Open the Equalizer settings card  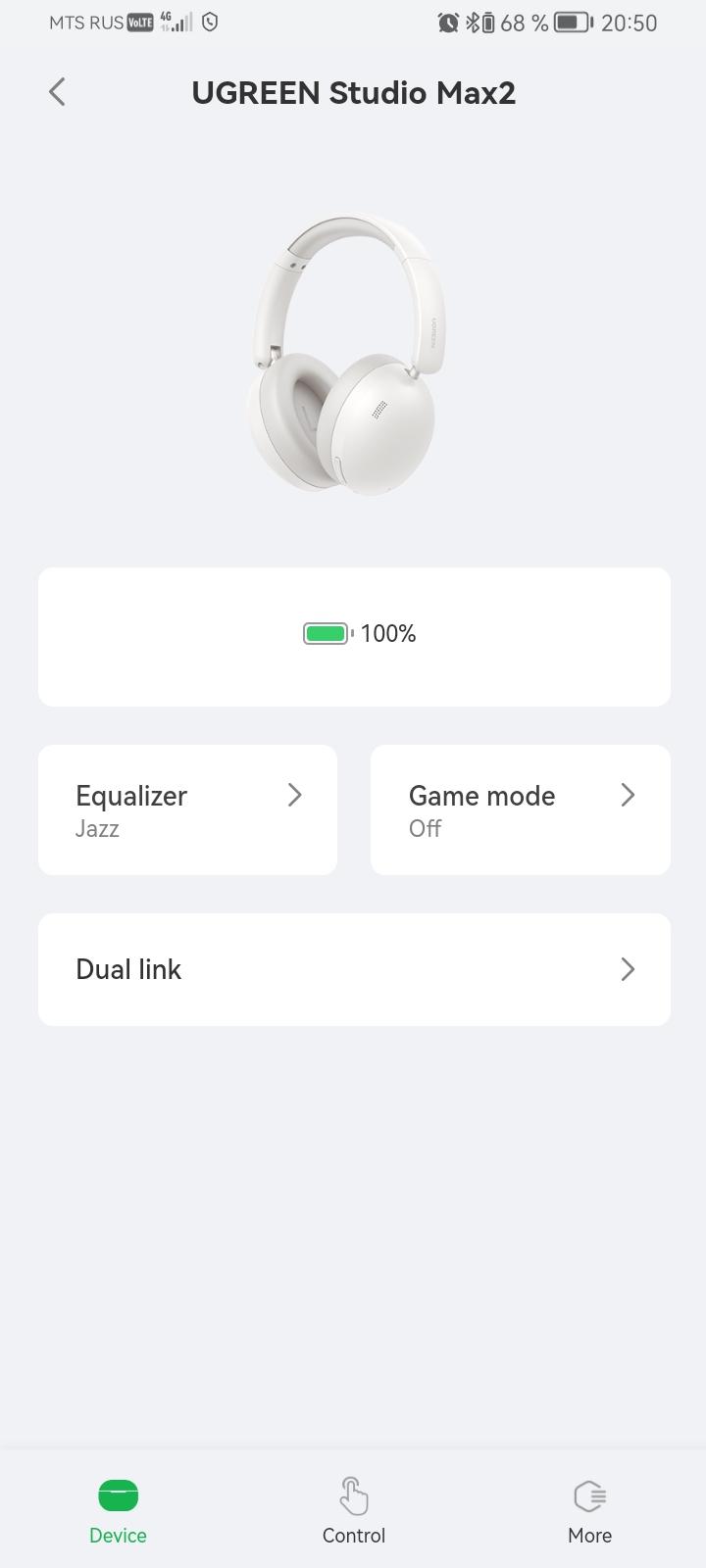187,809
